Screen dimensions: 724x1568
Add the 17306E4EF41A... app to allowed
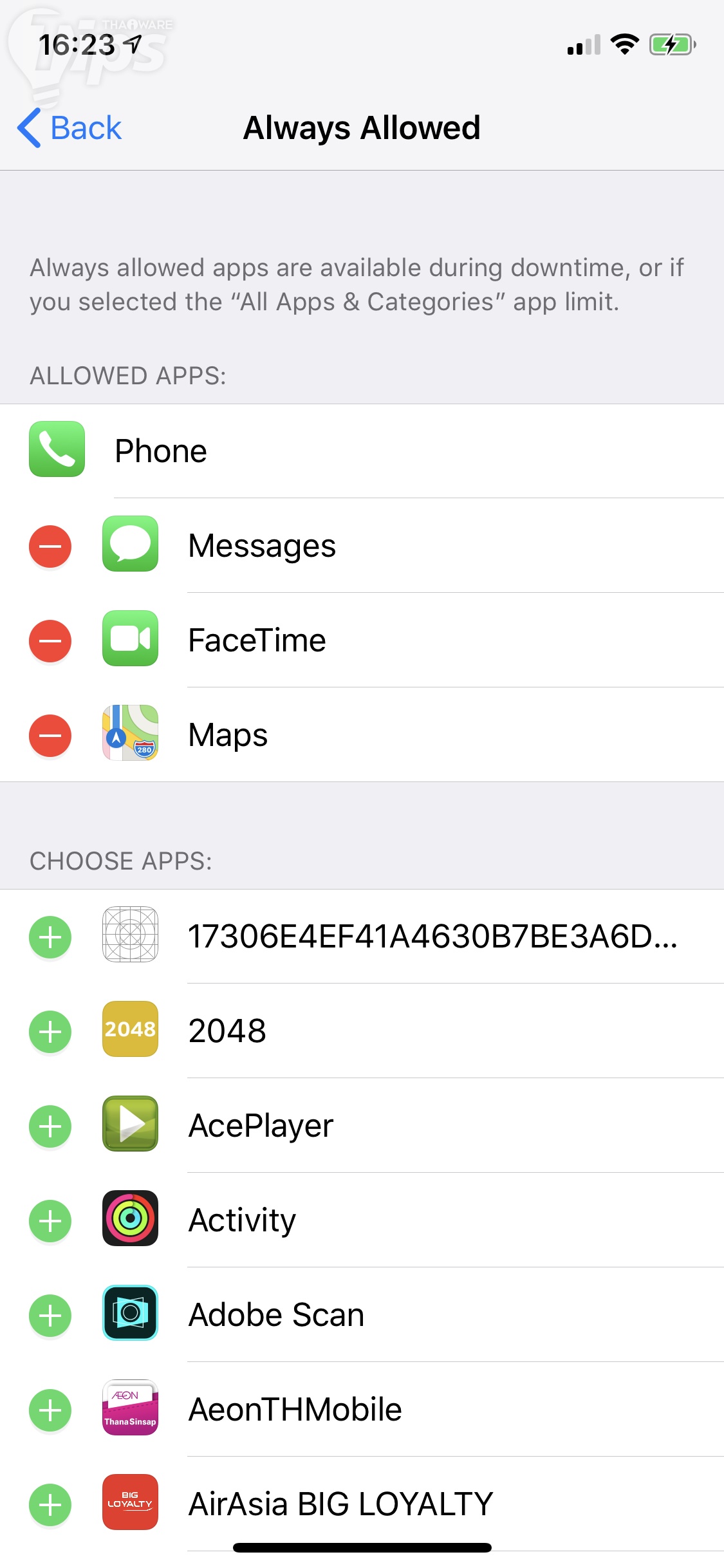click(x=50, y=937)
